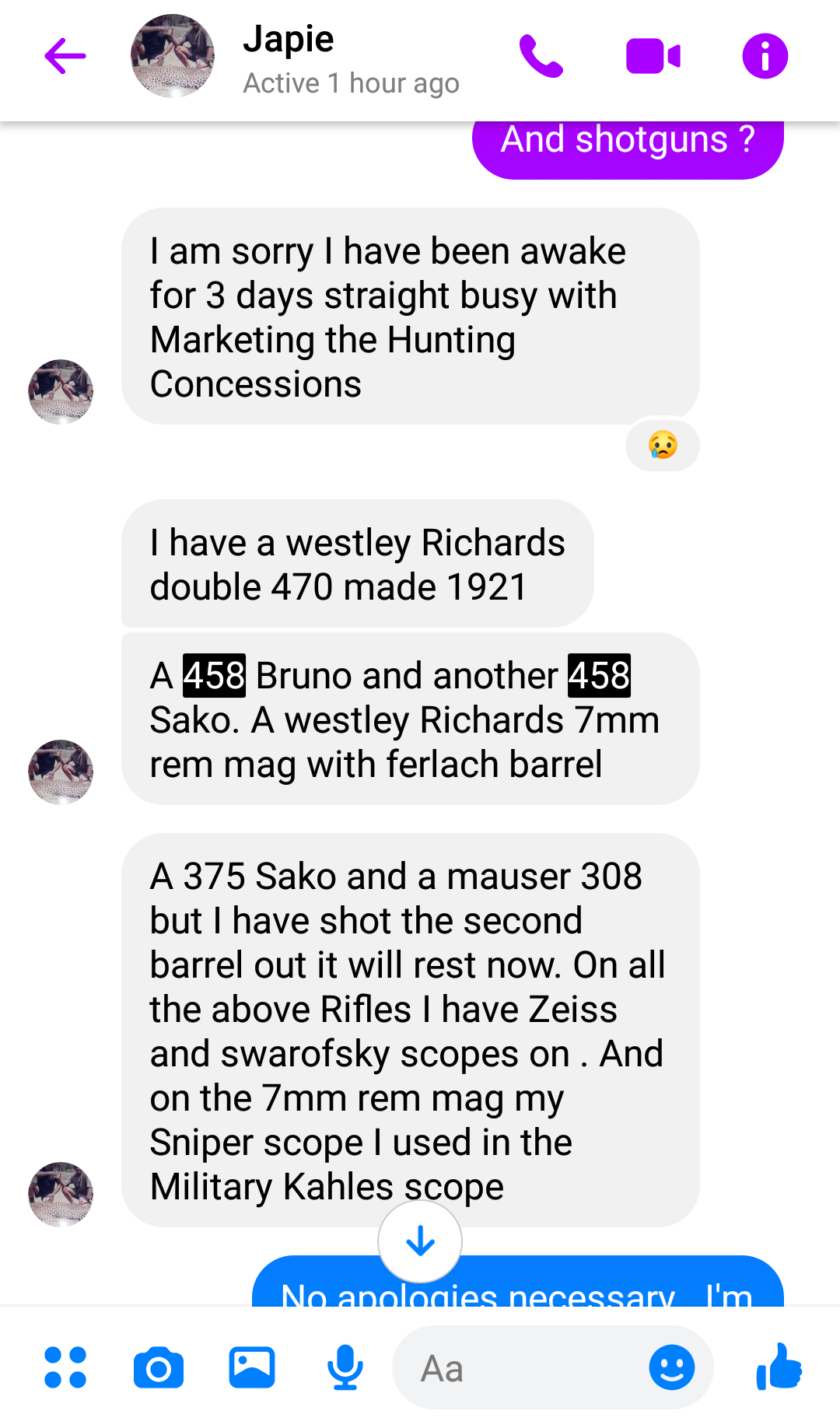The image size is (840, 1428).
Task: Record a voice message with microphone
Action: (345, 1367)
